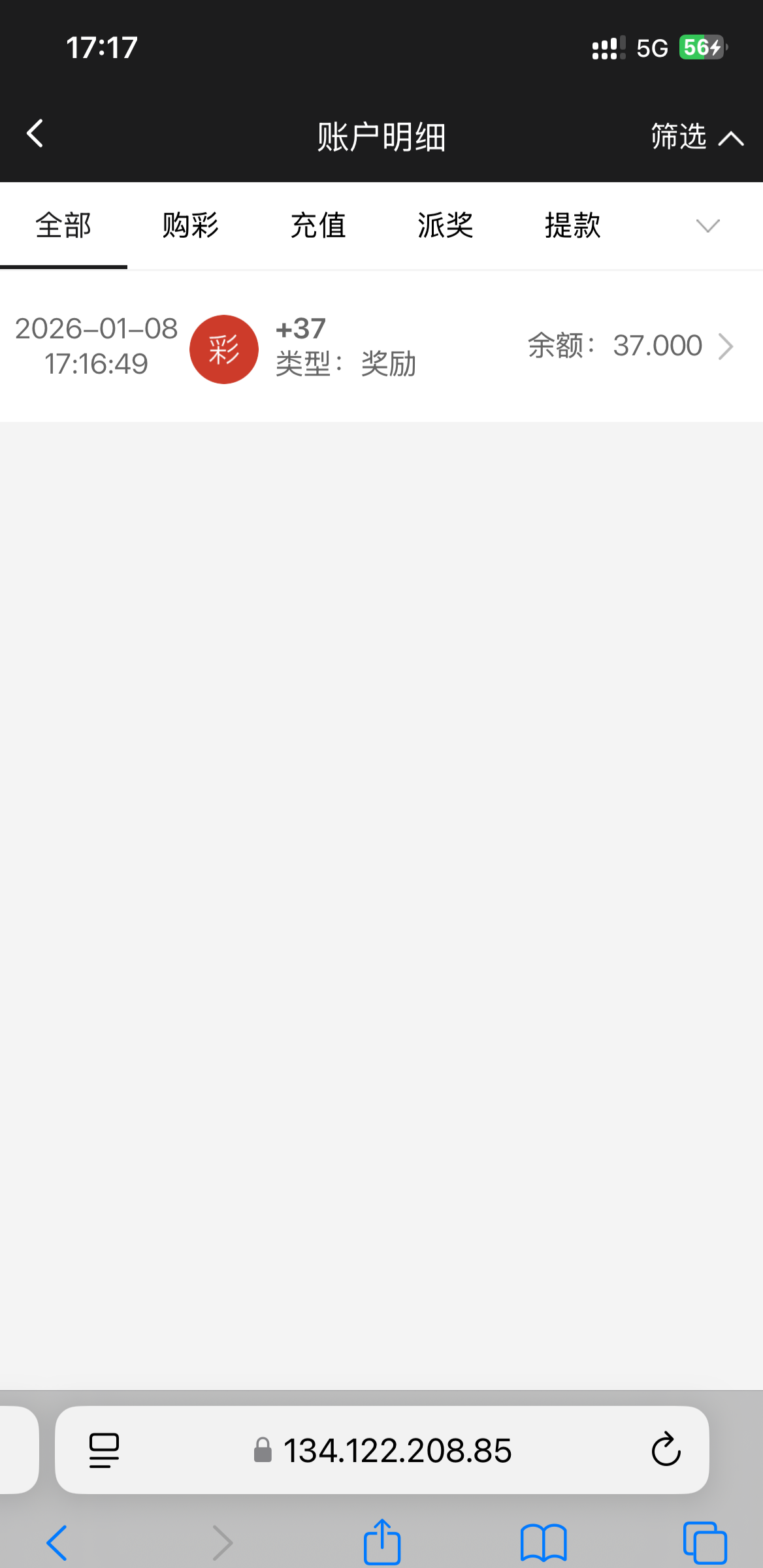Switch to the 全部 tab

63,226
